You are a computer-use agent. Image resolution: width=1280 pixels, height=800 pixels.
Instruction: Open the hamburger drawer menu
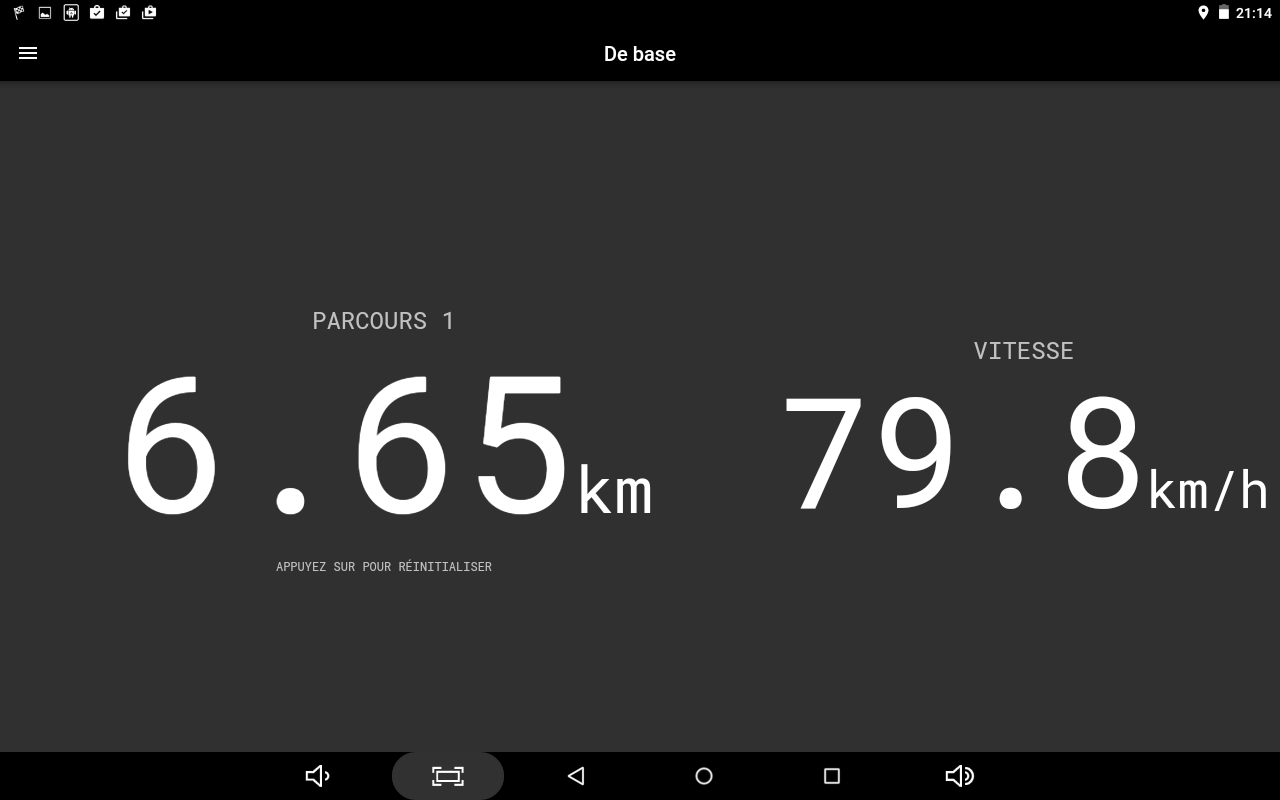point(28,54)
